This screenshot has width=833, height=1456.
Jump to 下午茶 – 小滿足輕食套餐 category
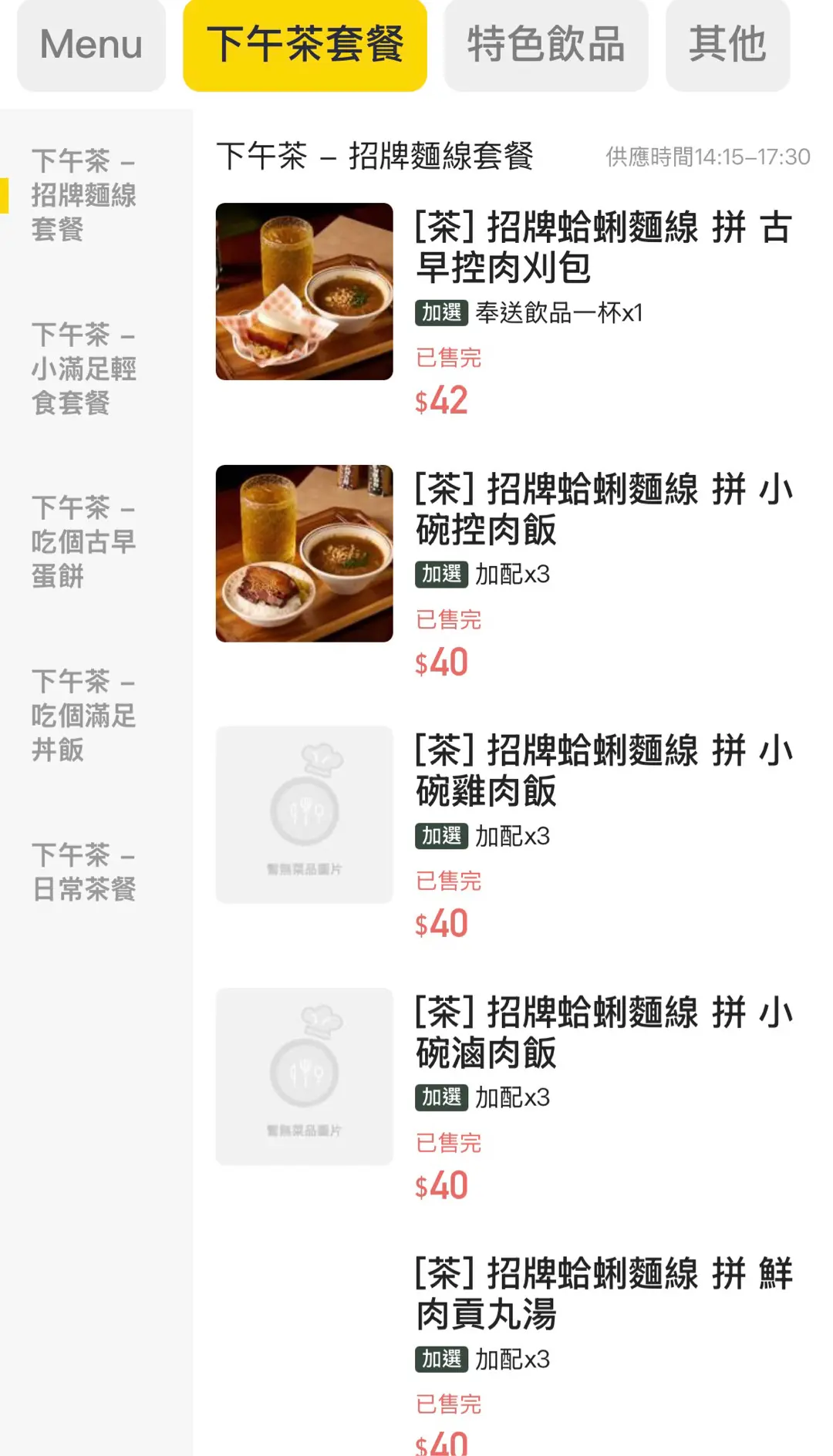pyautogui.click(x=83, y=369)
